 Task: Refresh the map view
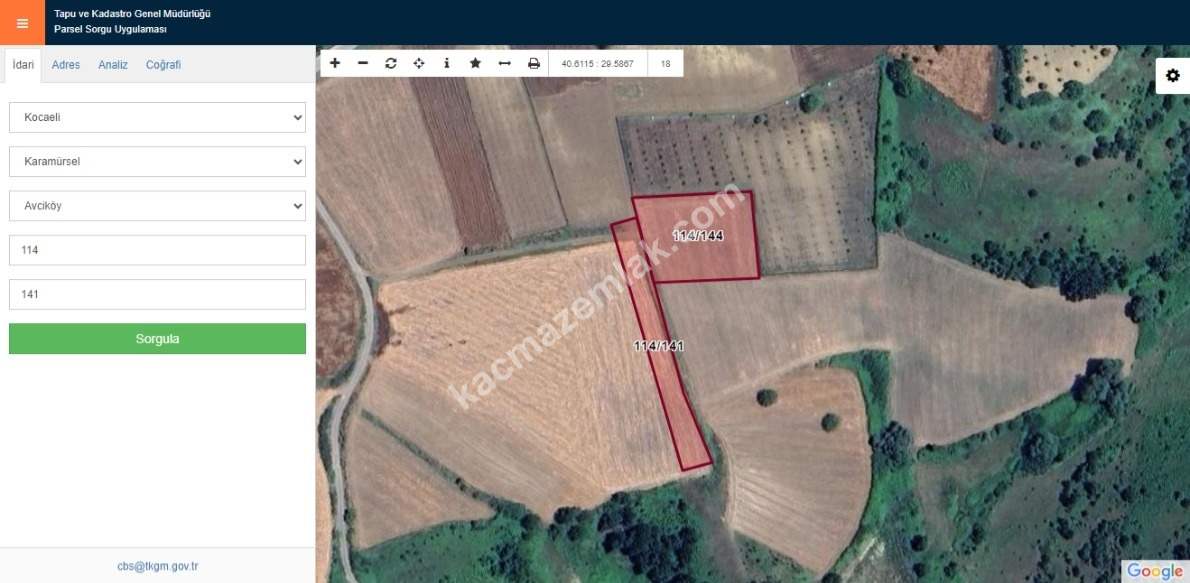(391, 63)
